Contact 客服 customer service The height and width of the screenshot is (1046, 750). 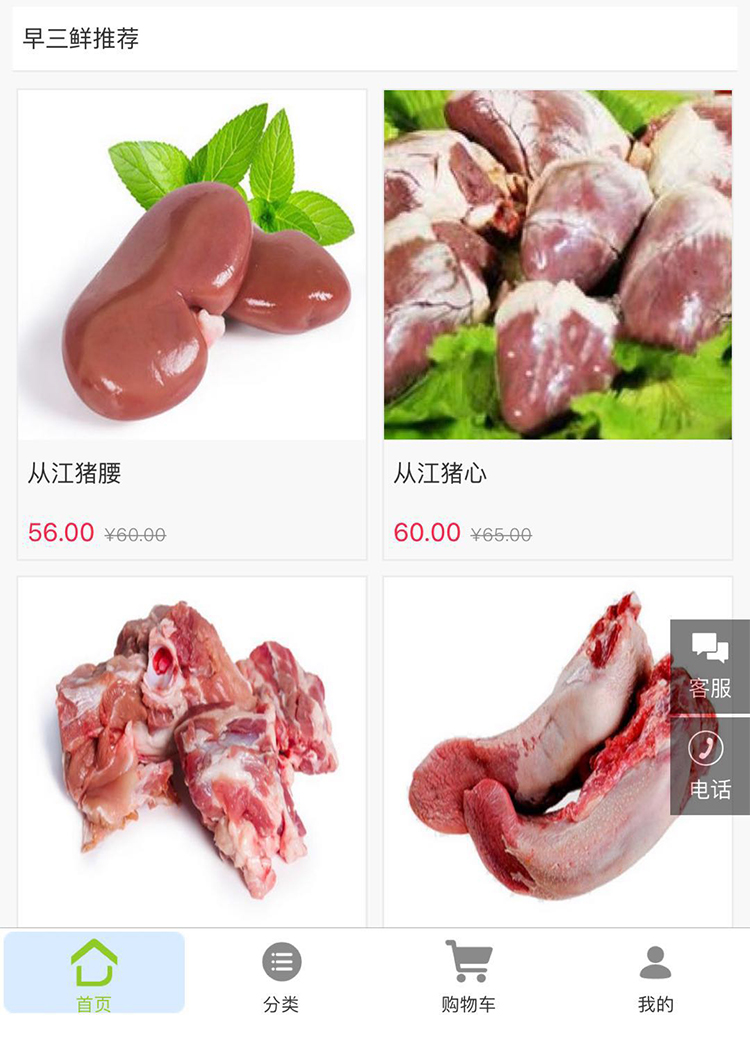point(710,665)
